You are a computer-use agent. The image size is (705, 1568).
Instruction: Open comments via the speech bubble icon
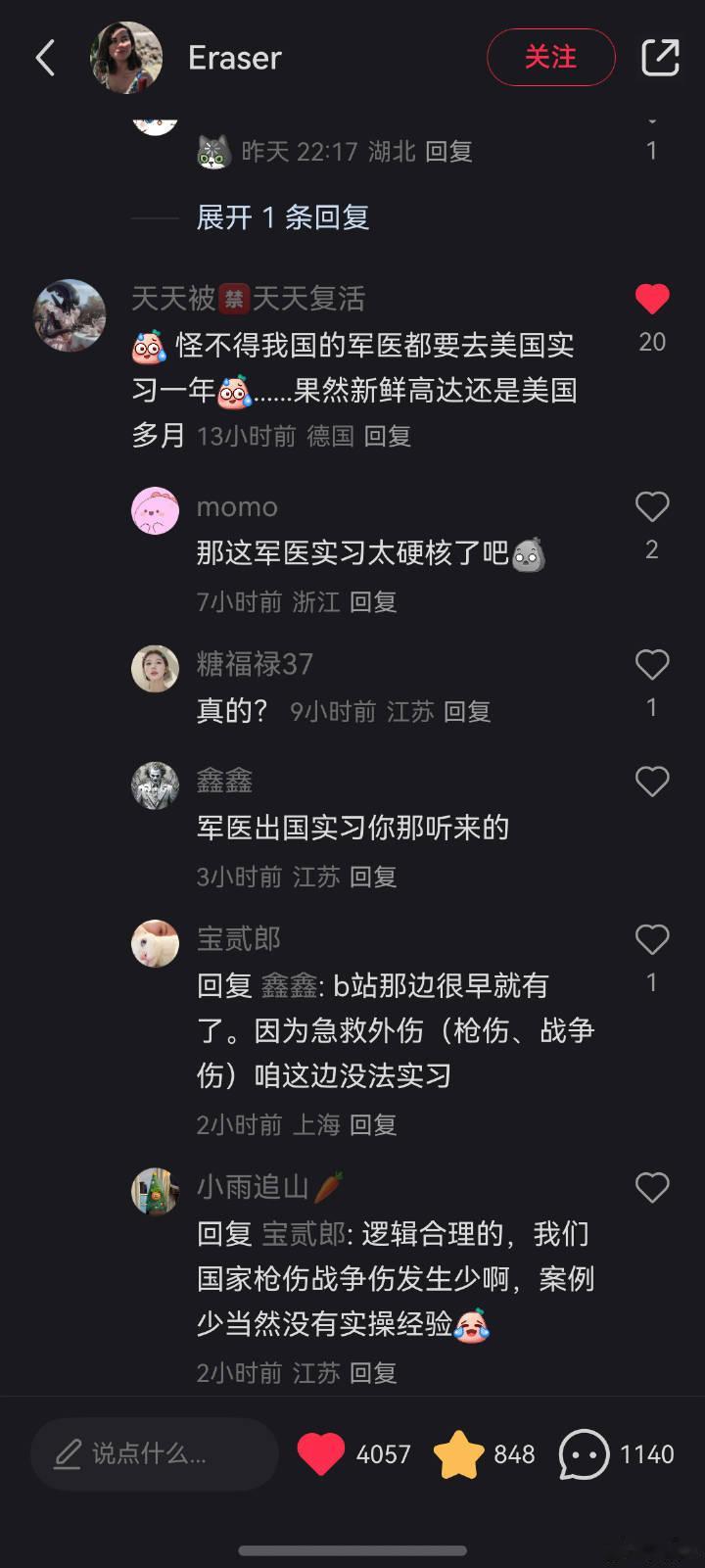click(585, 1454)
